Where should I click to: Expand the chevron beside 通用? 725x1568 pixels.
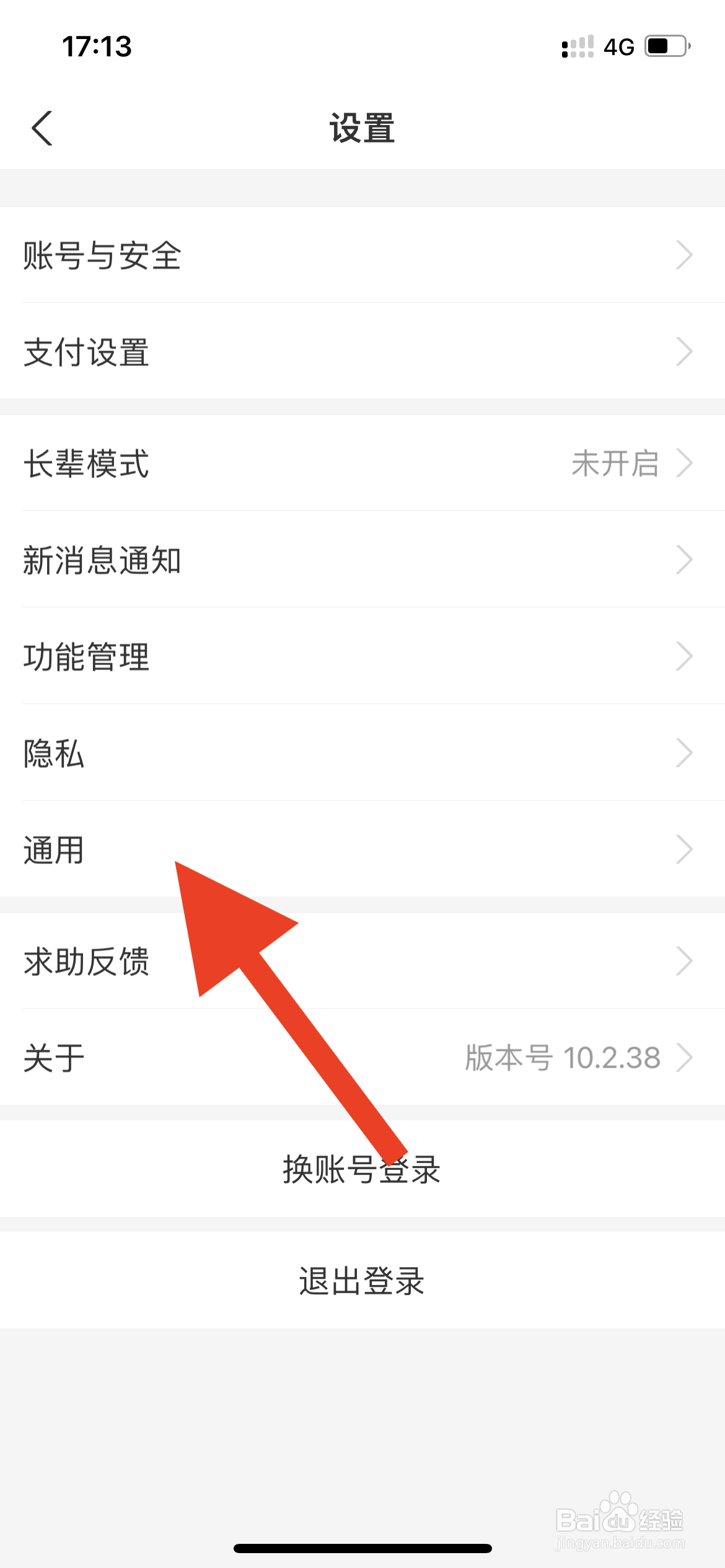683,848
